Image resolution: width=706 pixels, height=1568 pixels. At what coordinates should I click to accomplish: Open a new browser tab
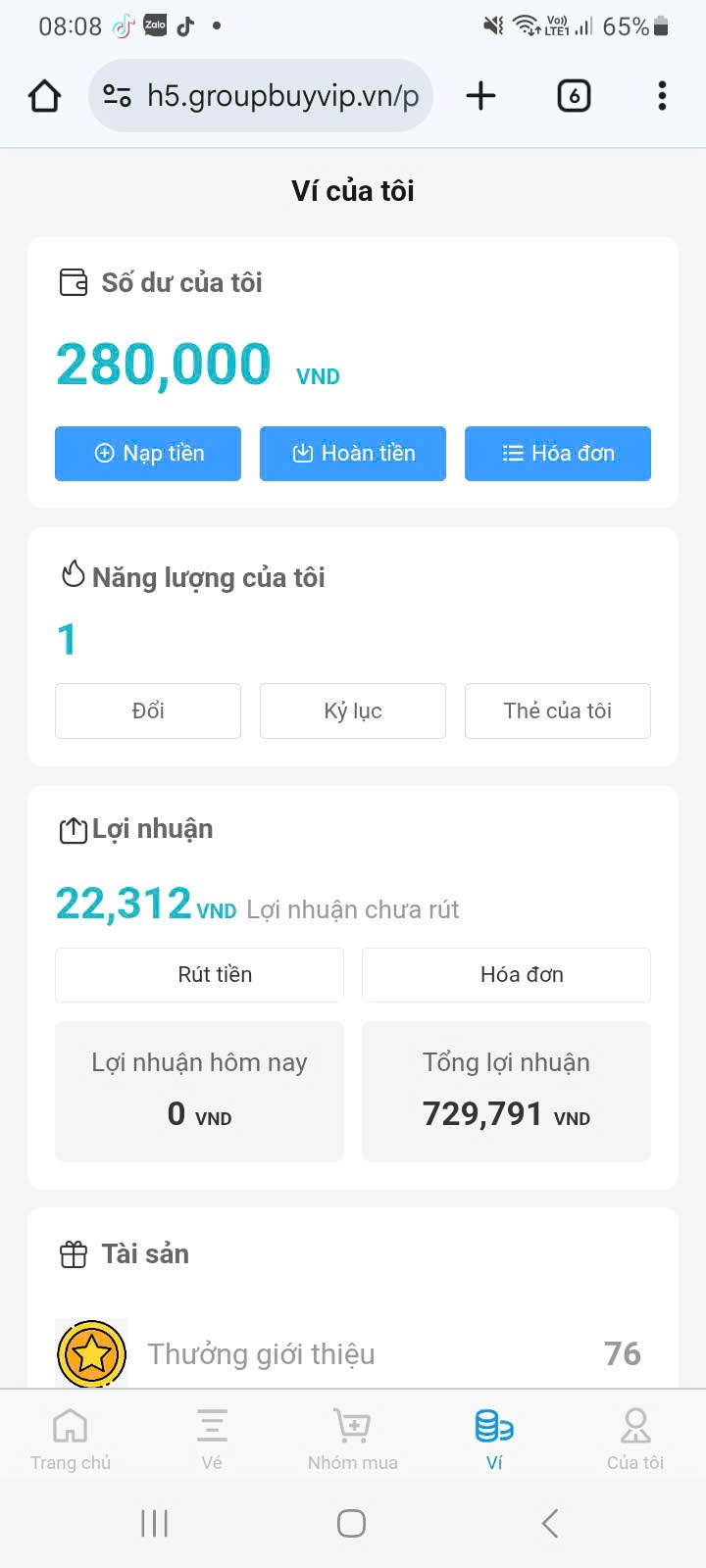(x=480, y=96)
